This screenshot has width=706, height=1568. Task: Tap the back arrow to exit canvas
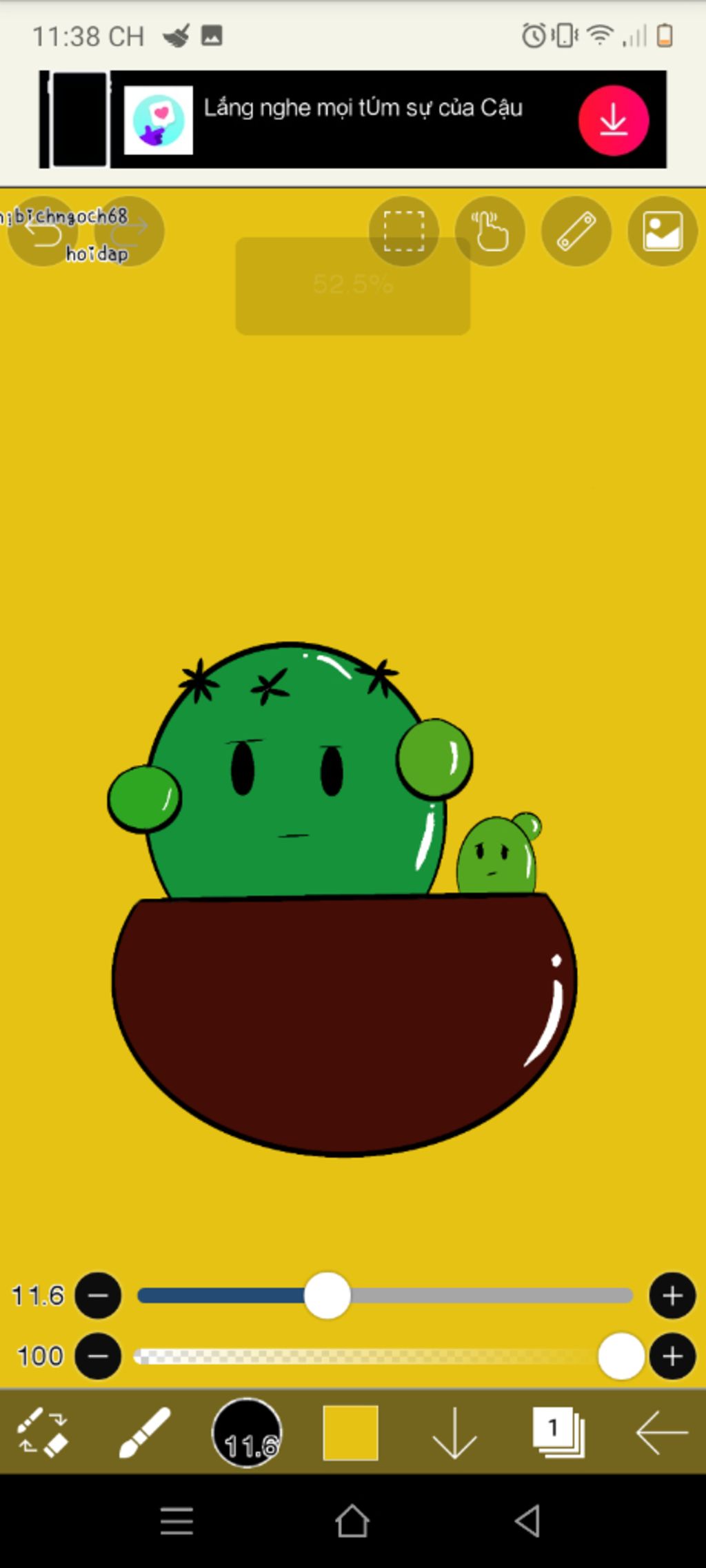click(661, 1433)
